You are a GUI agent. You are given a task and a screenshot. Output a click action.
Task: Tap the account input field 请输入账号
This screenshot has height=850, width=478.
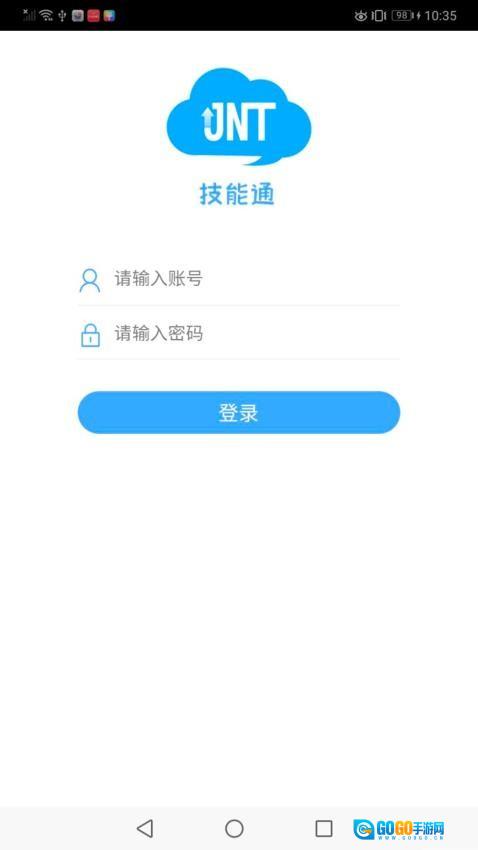238,280
